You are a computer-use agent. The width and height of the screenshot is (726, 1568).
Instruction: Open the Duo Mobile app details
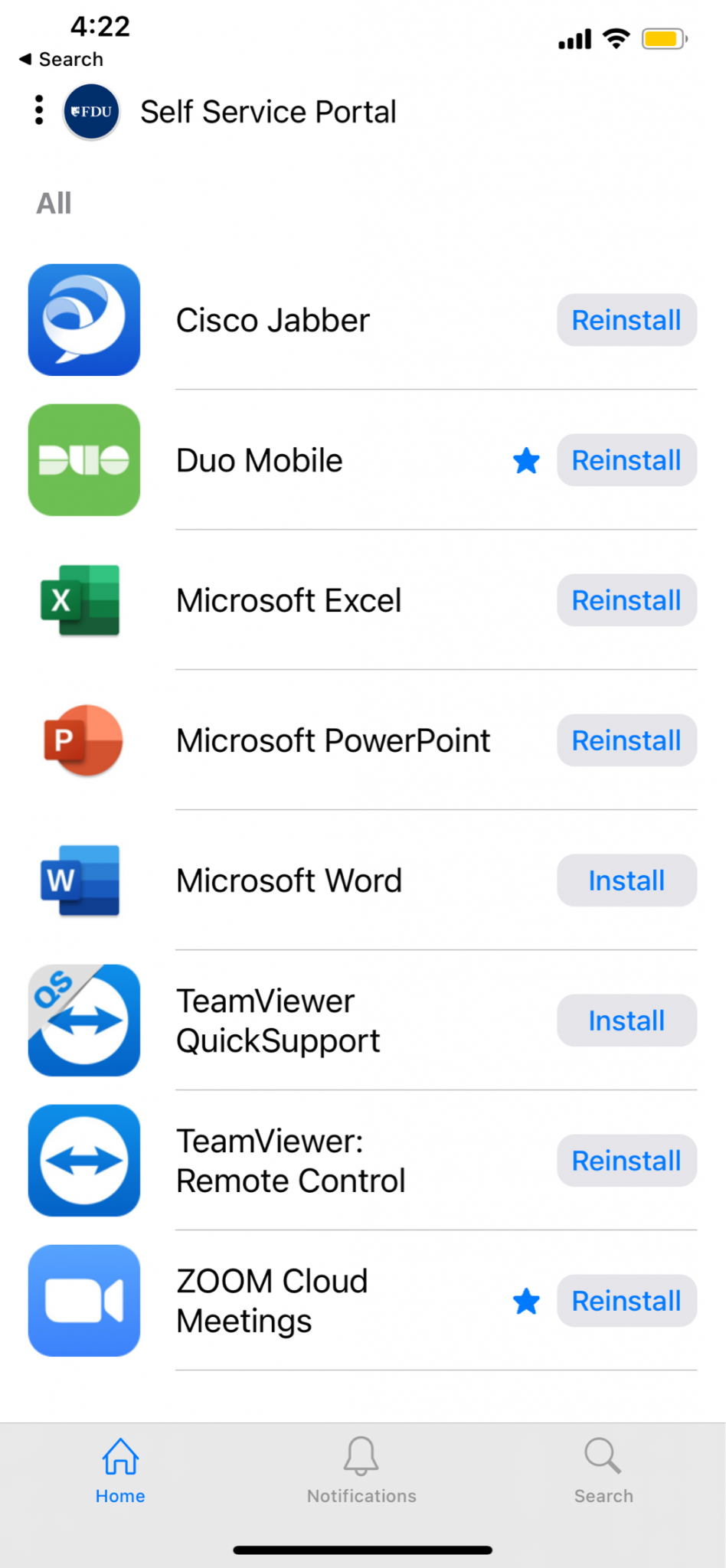(x=260, y=460)
